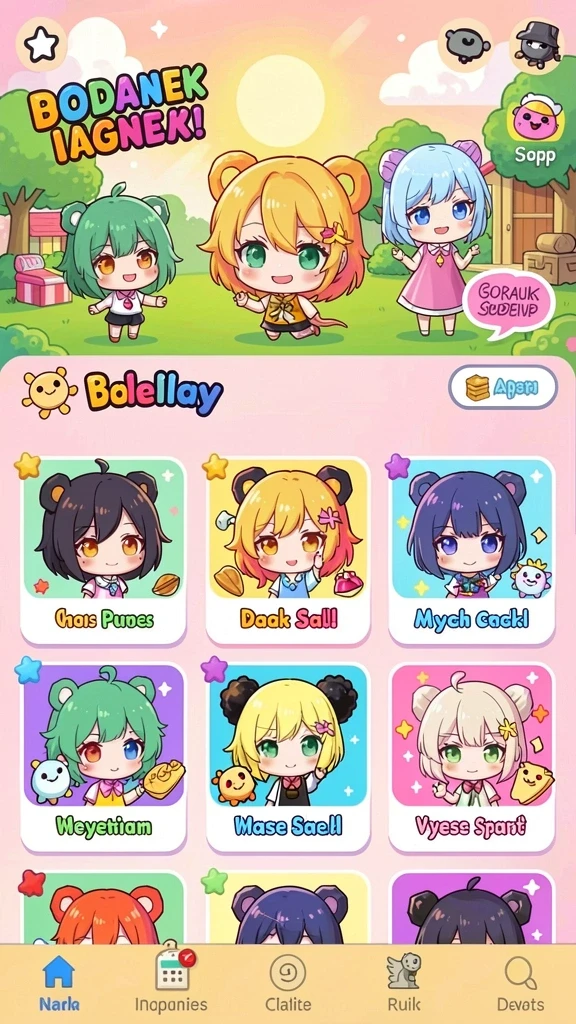The height and width of the screenshot is (1024, 576).
Task: Go to the Ruik tab
Action: (402, 983)
